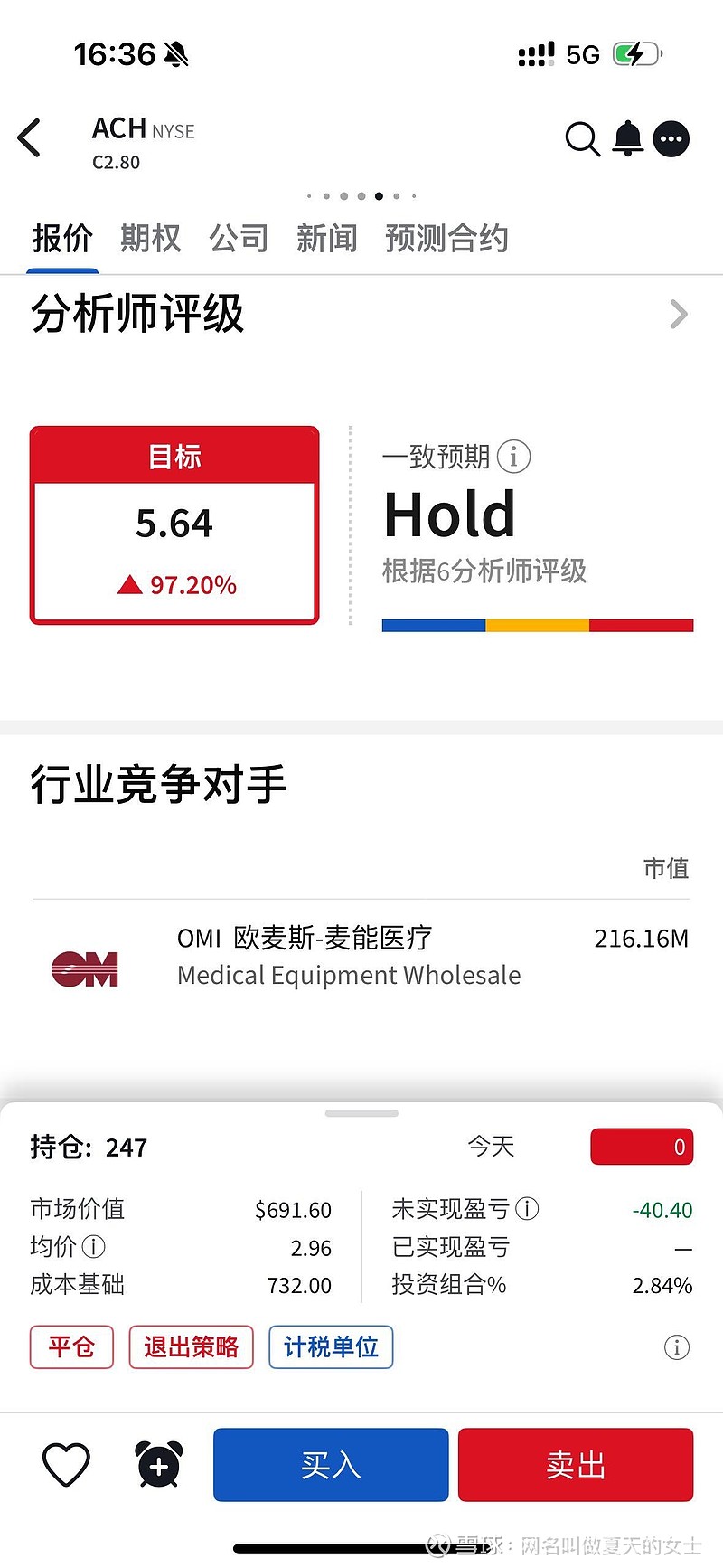The image size is (723, 1568).
Task: Open the OMI 欧麦斯-麦能医疗 competitor row
Action: point(361,957)
